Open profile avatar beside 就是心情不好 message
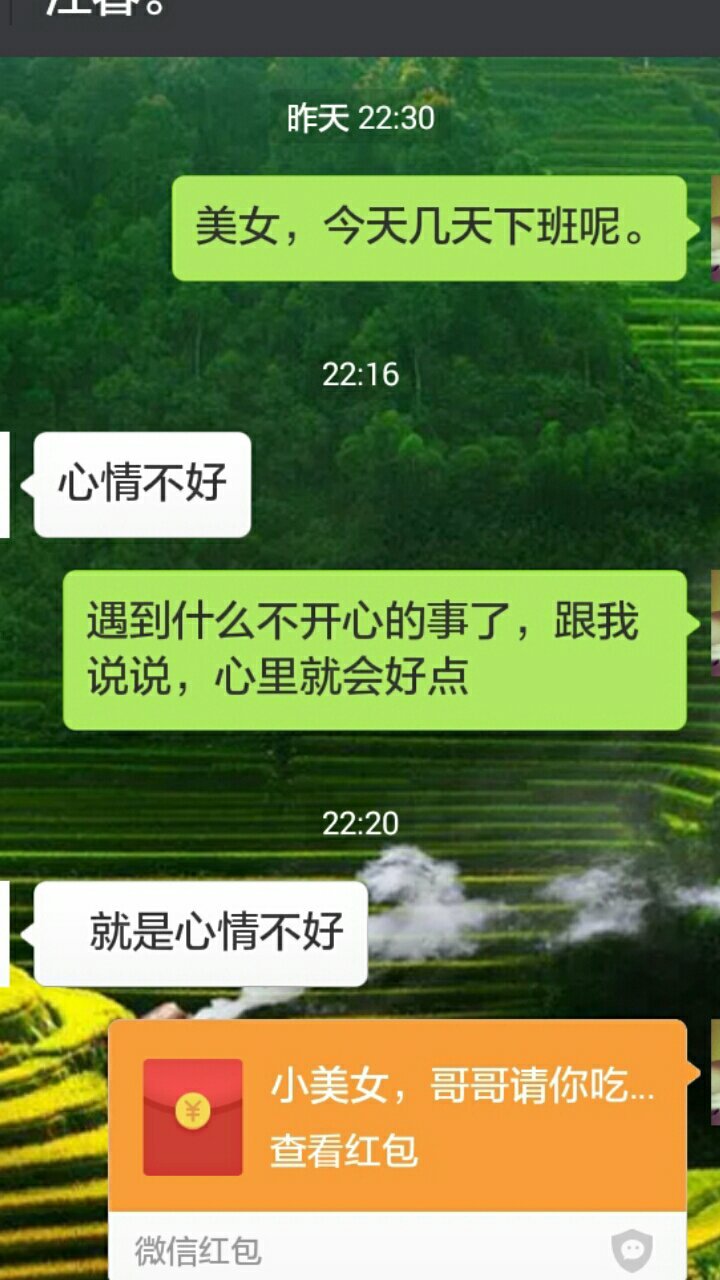 point(5,933)
